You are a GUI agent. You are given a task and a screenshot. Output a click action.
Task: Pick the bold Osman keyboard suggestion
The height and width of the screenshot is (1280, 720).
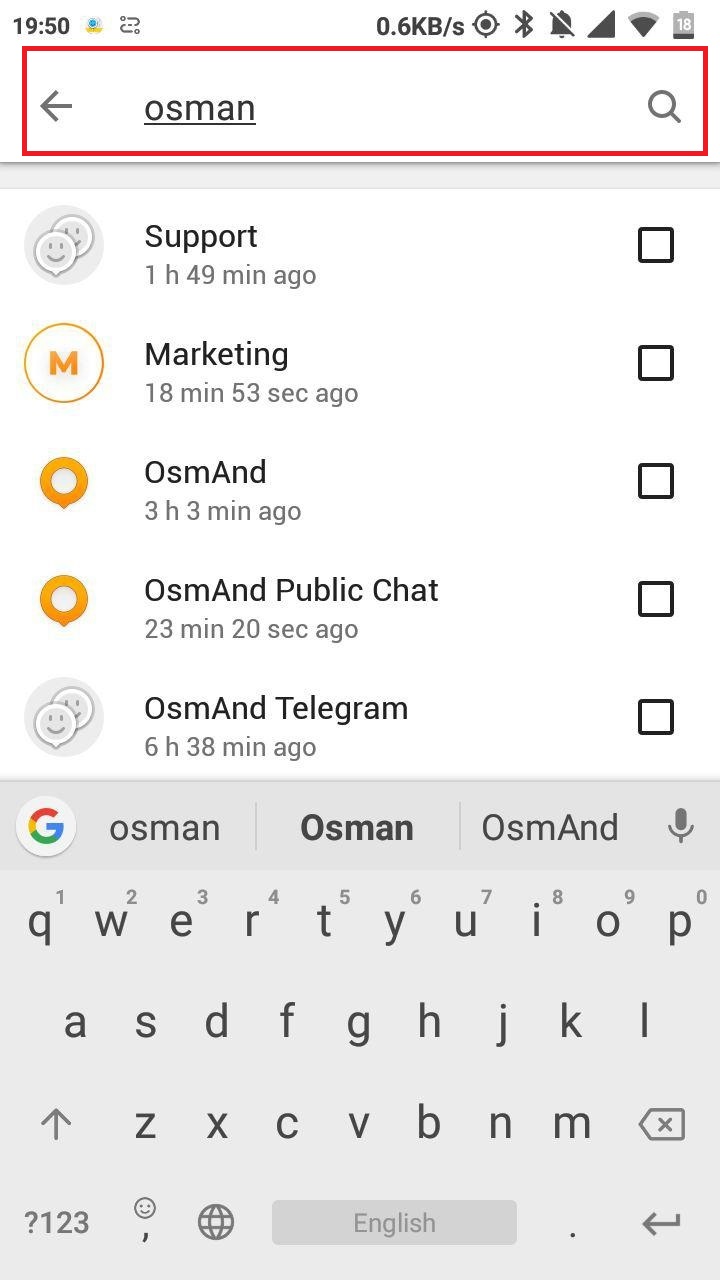click(357, 827)
